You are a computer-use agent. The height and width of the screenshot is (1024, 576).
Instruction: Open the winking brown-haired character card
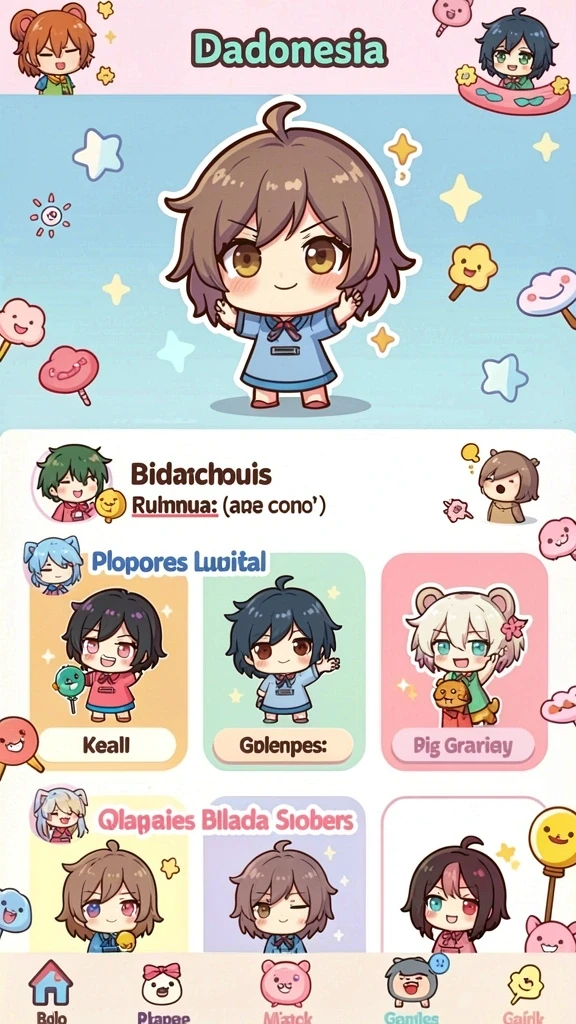(284, 875)
